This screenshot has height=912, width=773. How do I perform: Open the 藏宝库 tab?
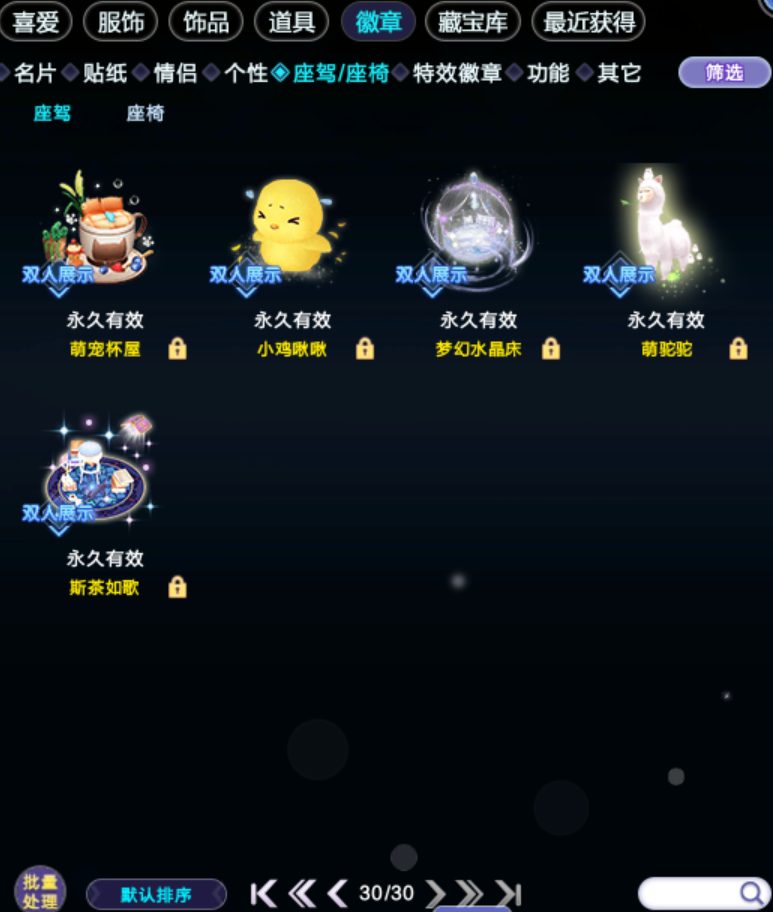(472, 22)
